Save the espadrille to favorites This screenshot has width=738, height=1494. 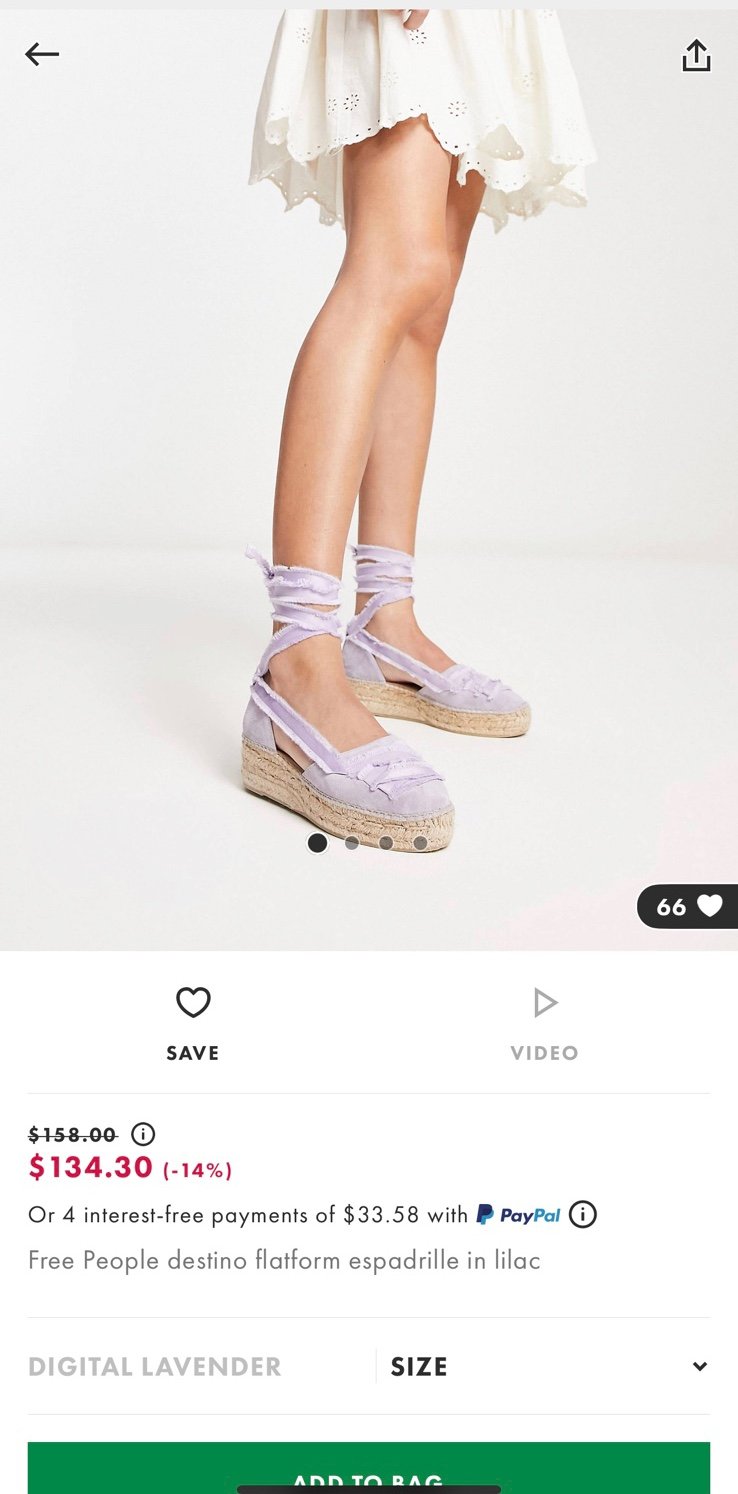(193, 1023)
